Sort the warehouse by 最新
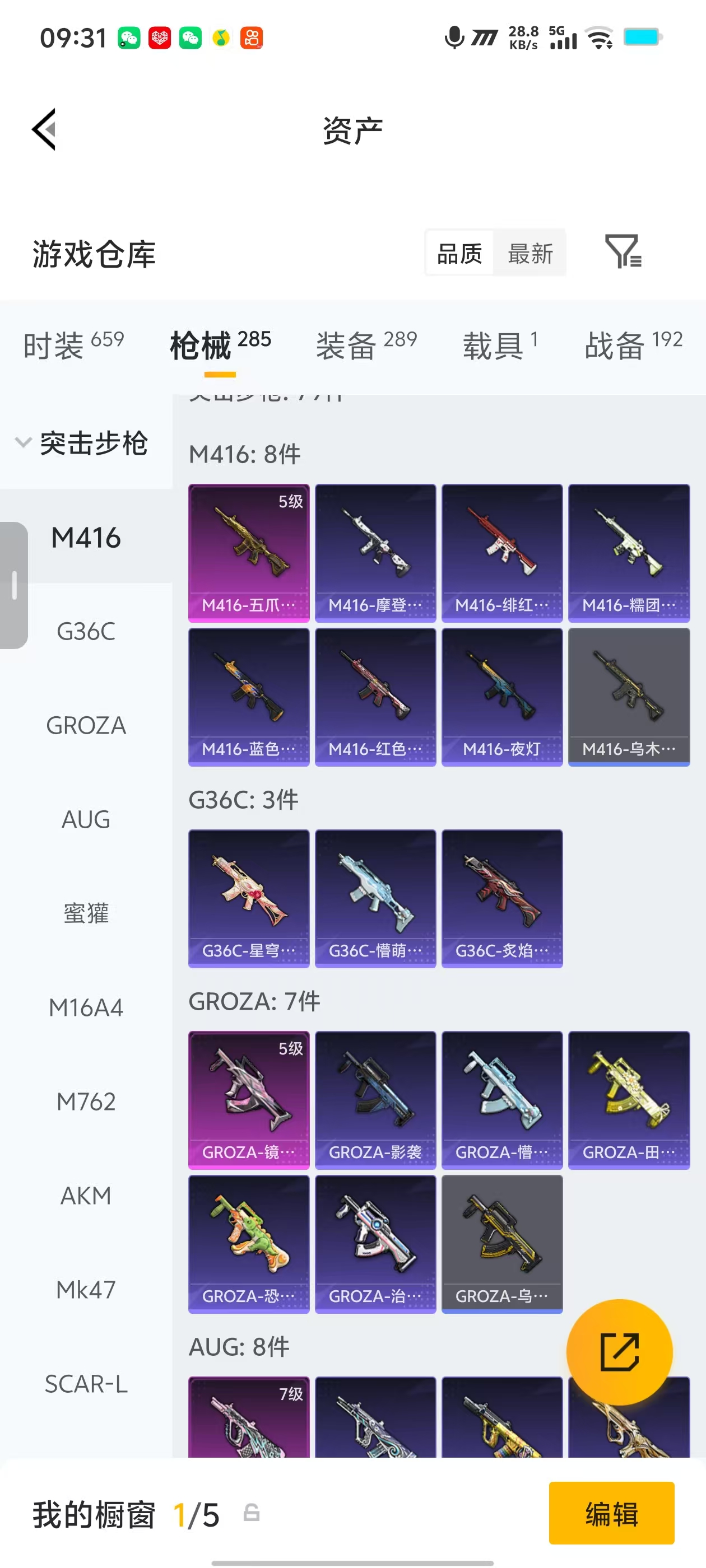Screen dimensions: 706x1568 pos(530,253)
